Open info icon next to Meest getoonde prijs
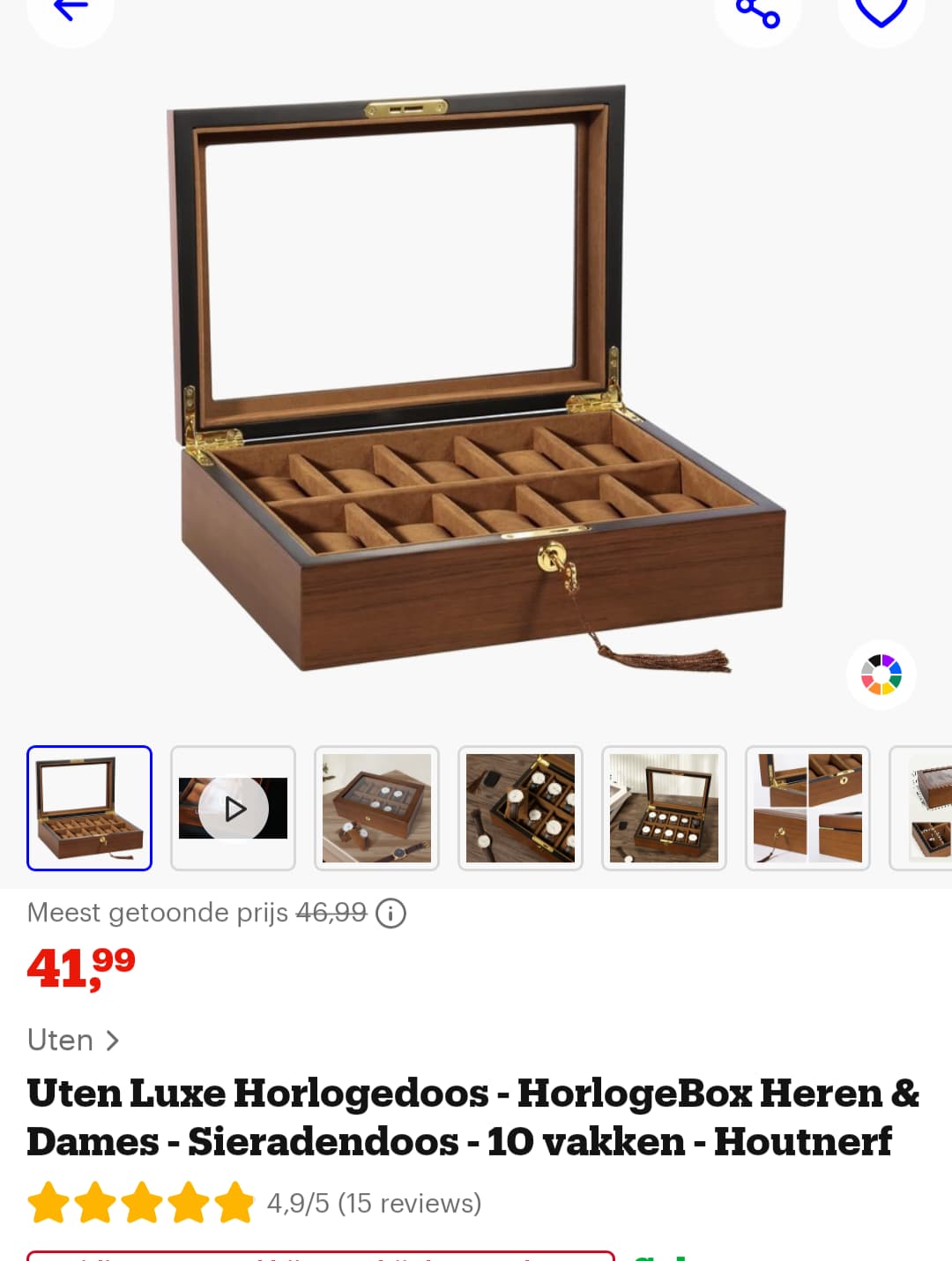This screenshot has width=952, height=1261. 390,914
